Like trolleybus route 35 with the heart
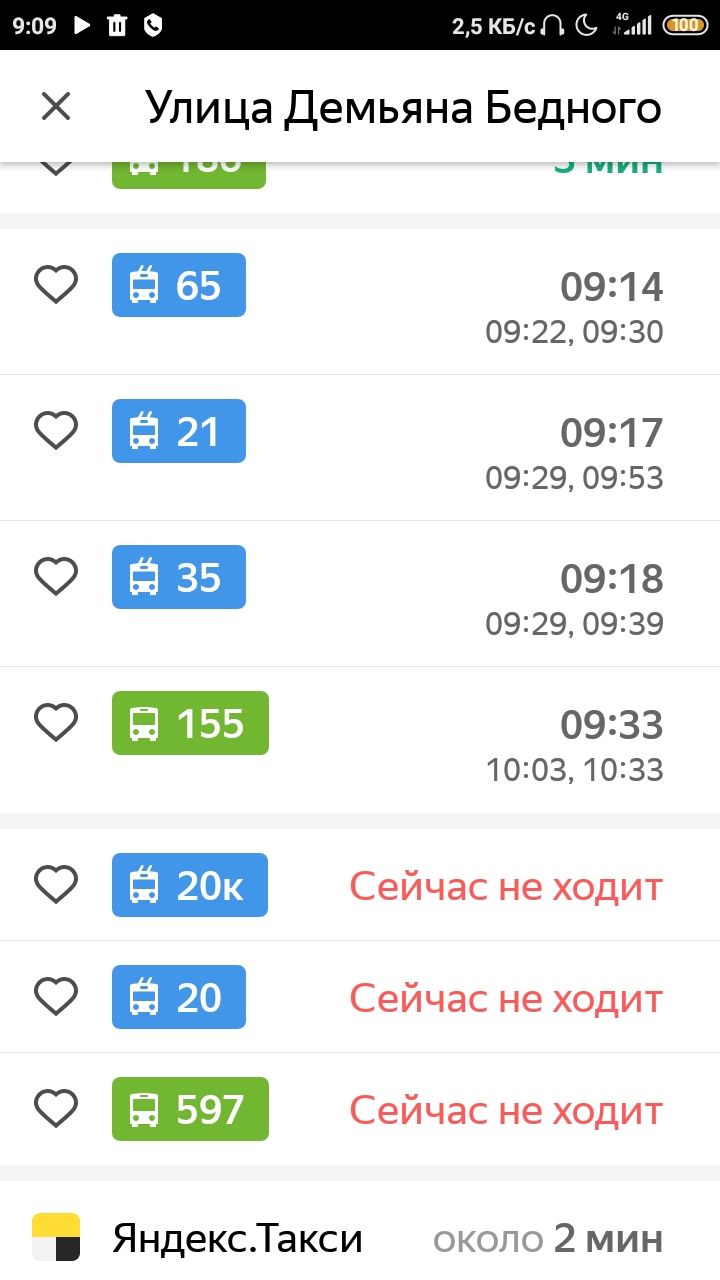 point(56,577)
